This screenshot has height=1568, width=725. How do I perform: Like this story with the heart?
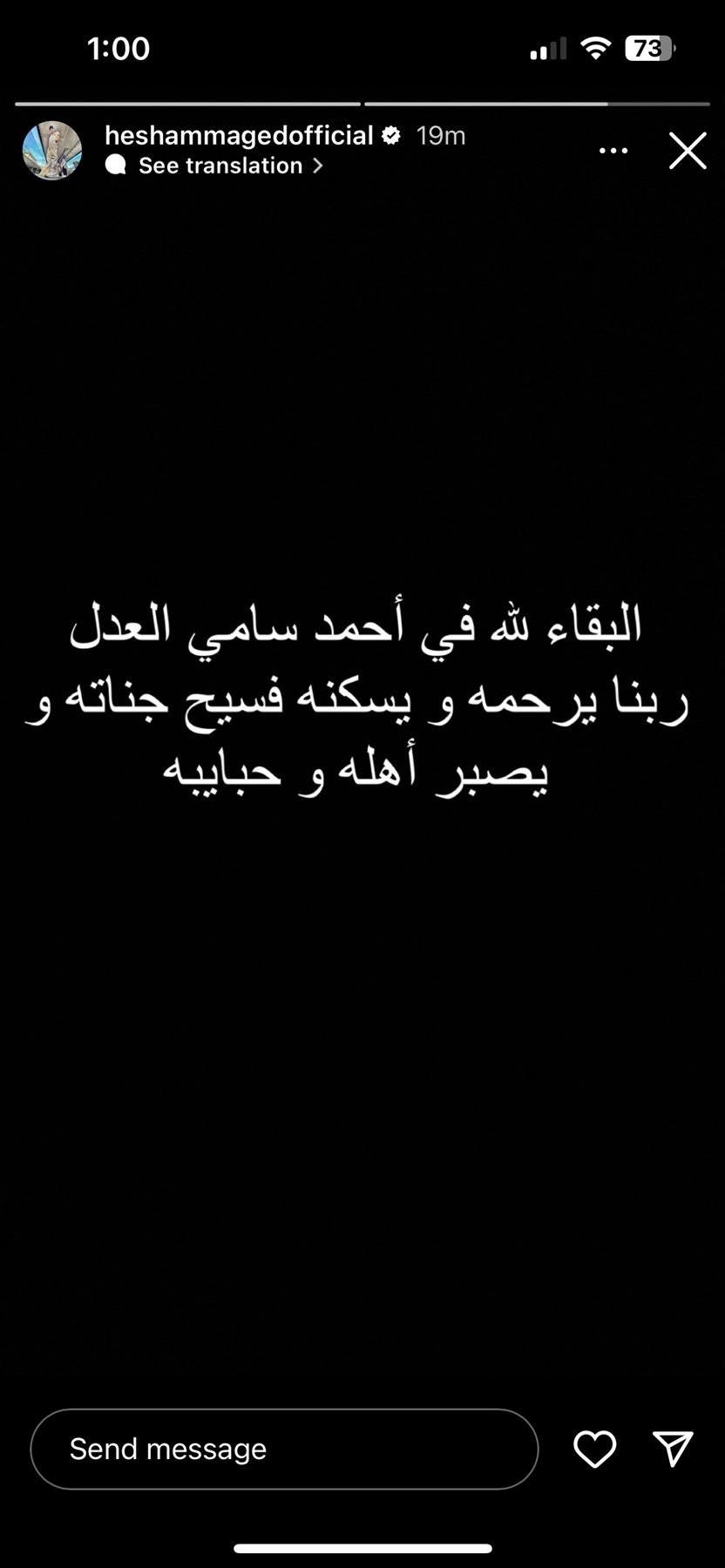594,1449
